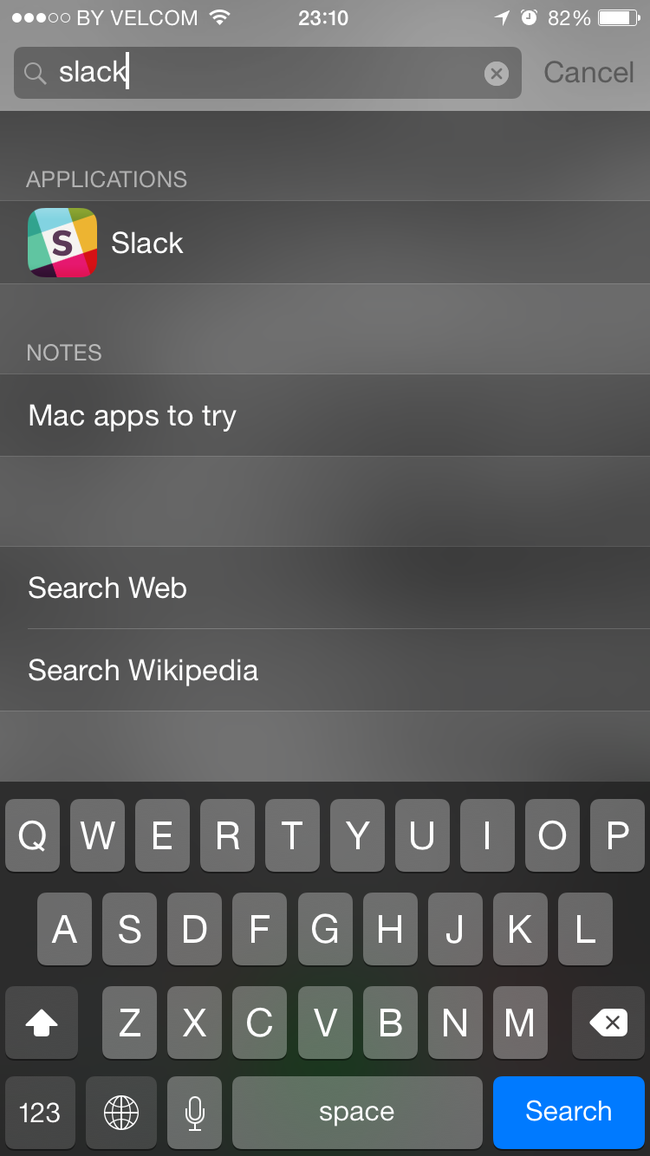
Task: Tap the search field containing slack
Action: [x=260, y=73]
